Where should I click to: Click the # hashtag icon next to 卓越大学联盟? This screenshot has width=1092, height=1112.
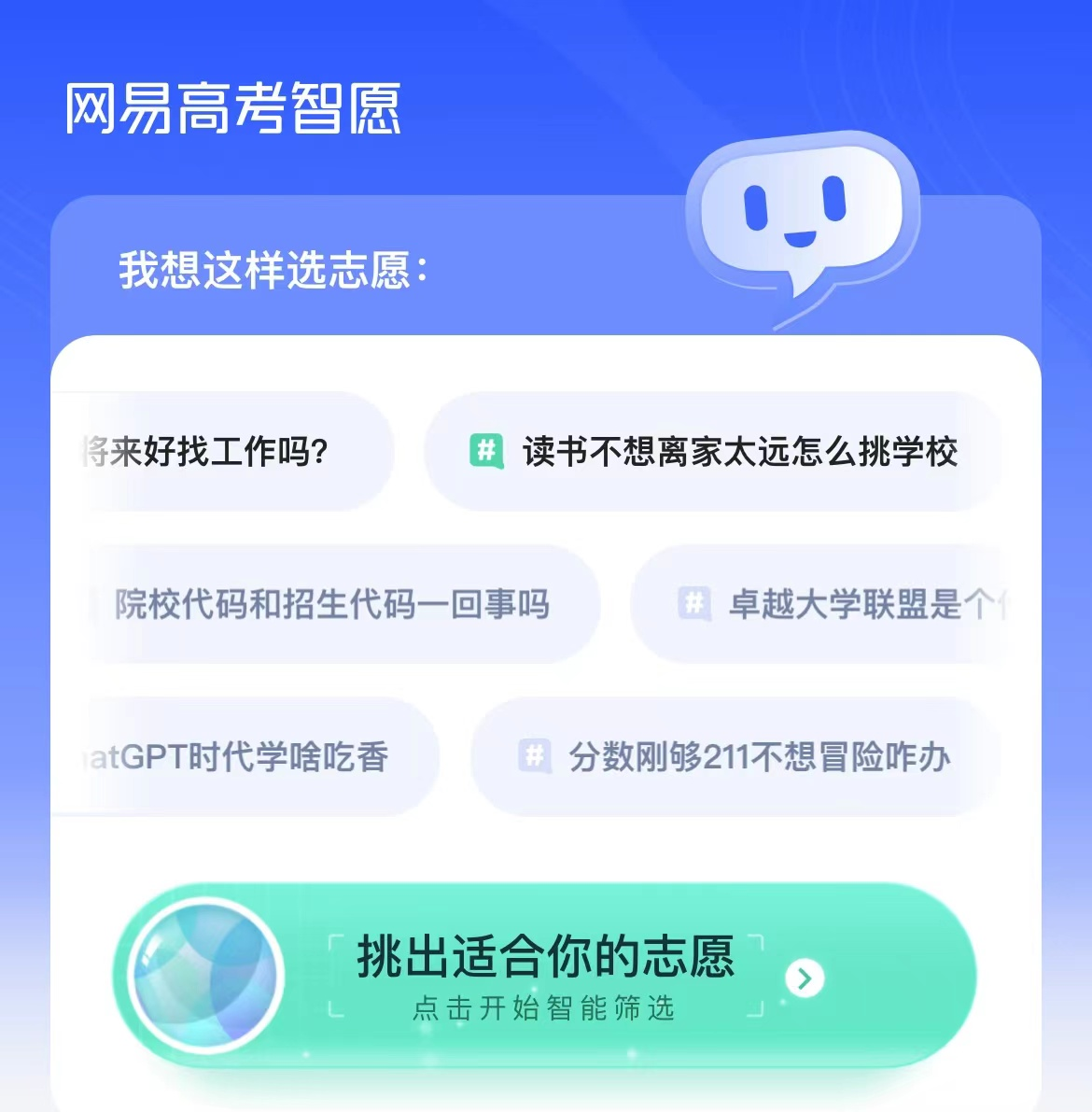[x=694, y=603]
